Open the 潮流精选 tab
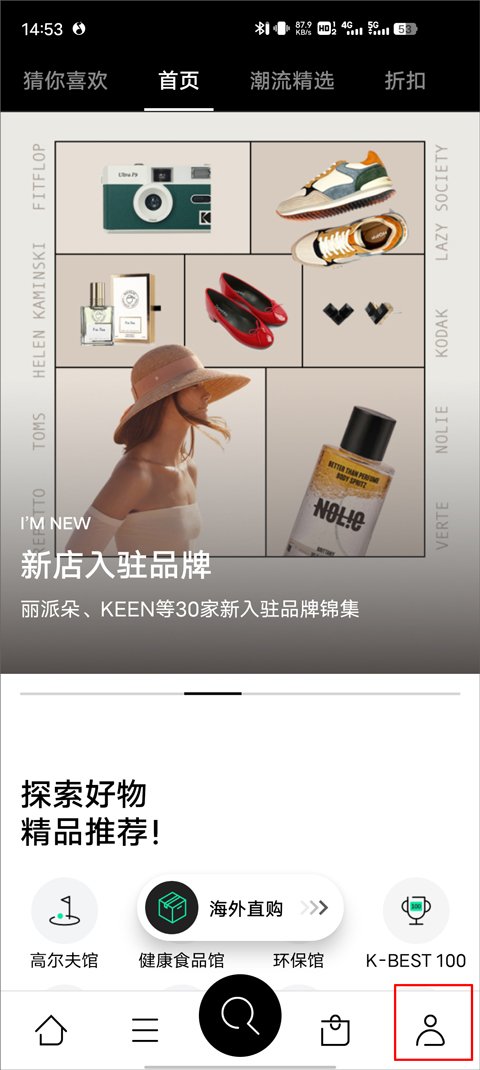Image resolution: width=480 pixels, height=1070 pixels. click(292, 81)
